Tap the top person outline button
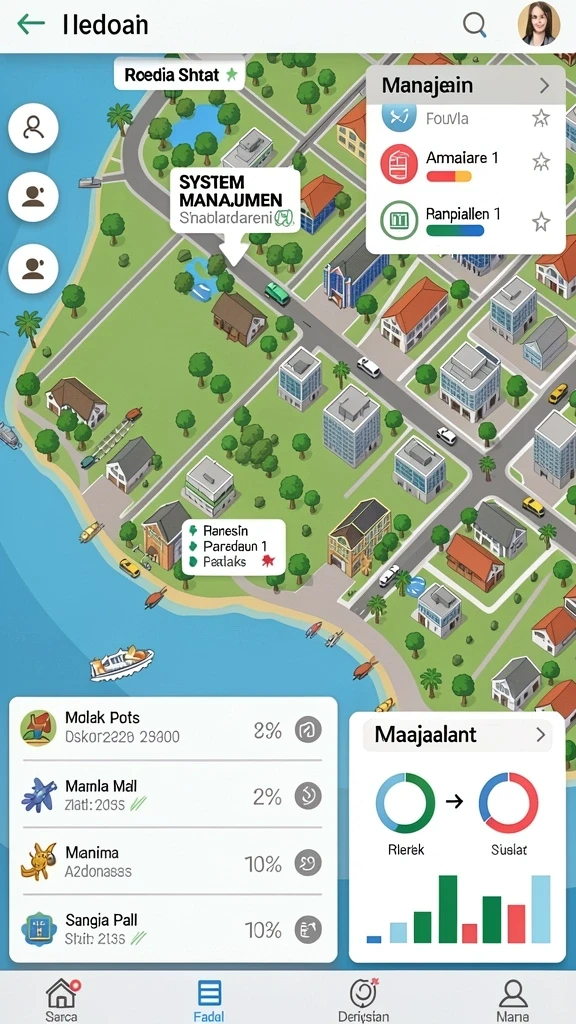 pos(33,129)
